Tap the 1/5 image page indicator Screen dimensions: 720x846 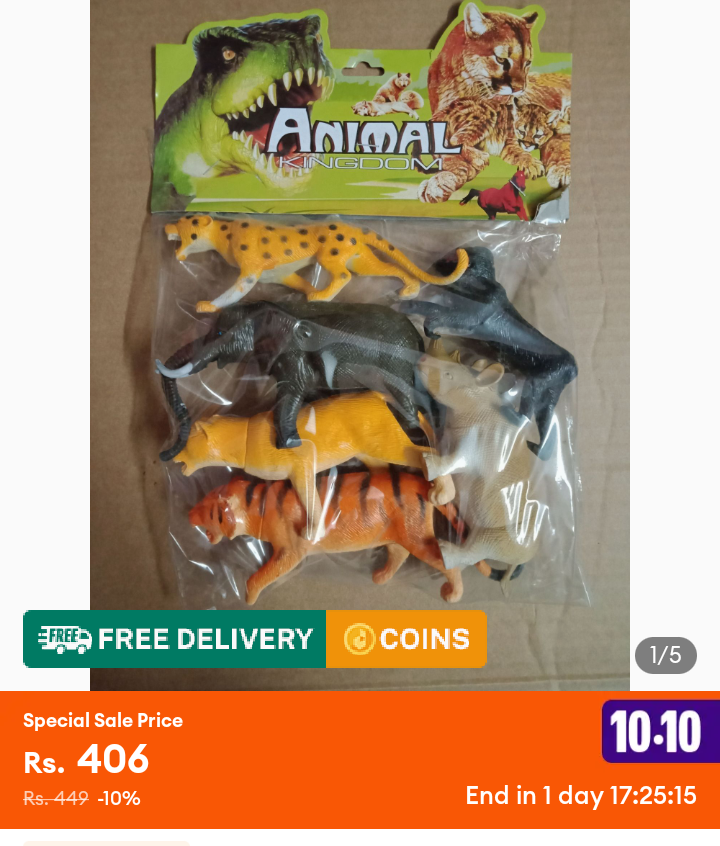click(665, 655)
